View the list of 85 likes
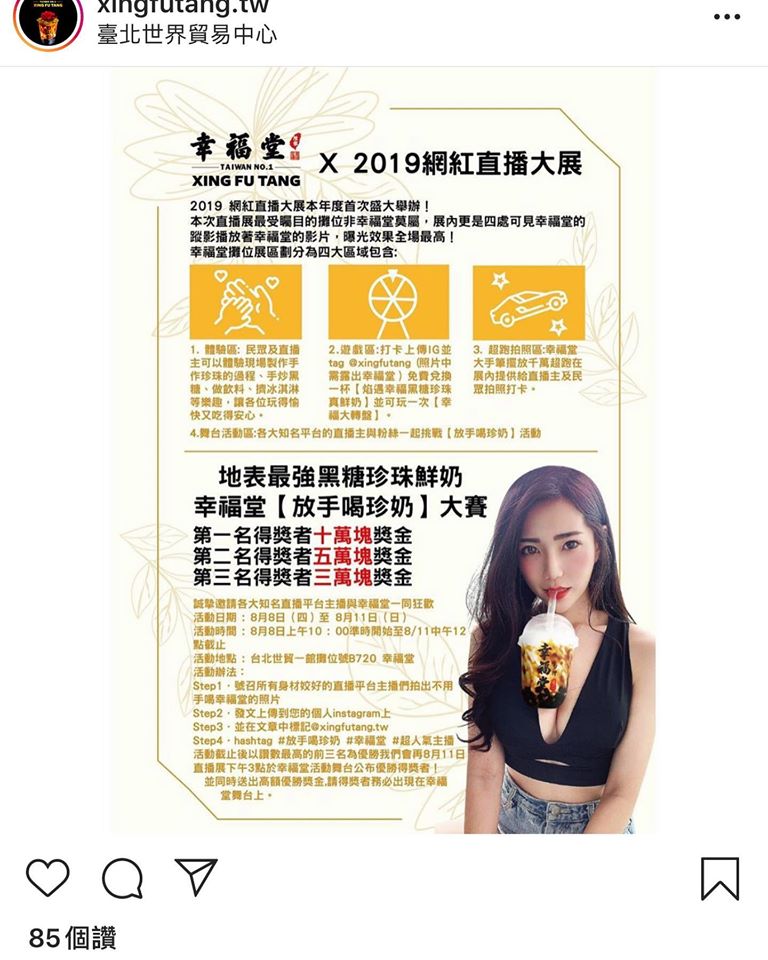768x960 pixels. (x=72, y=937)
